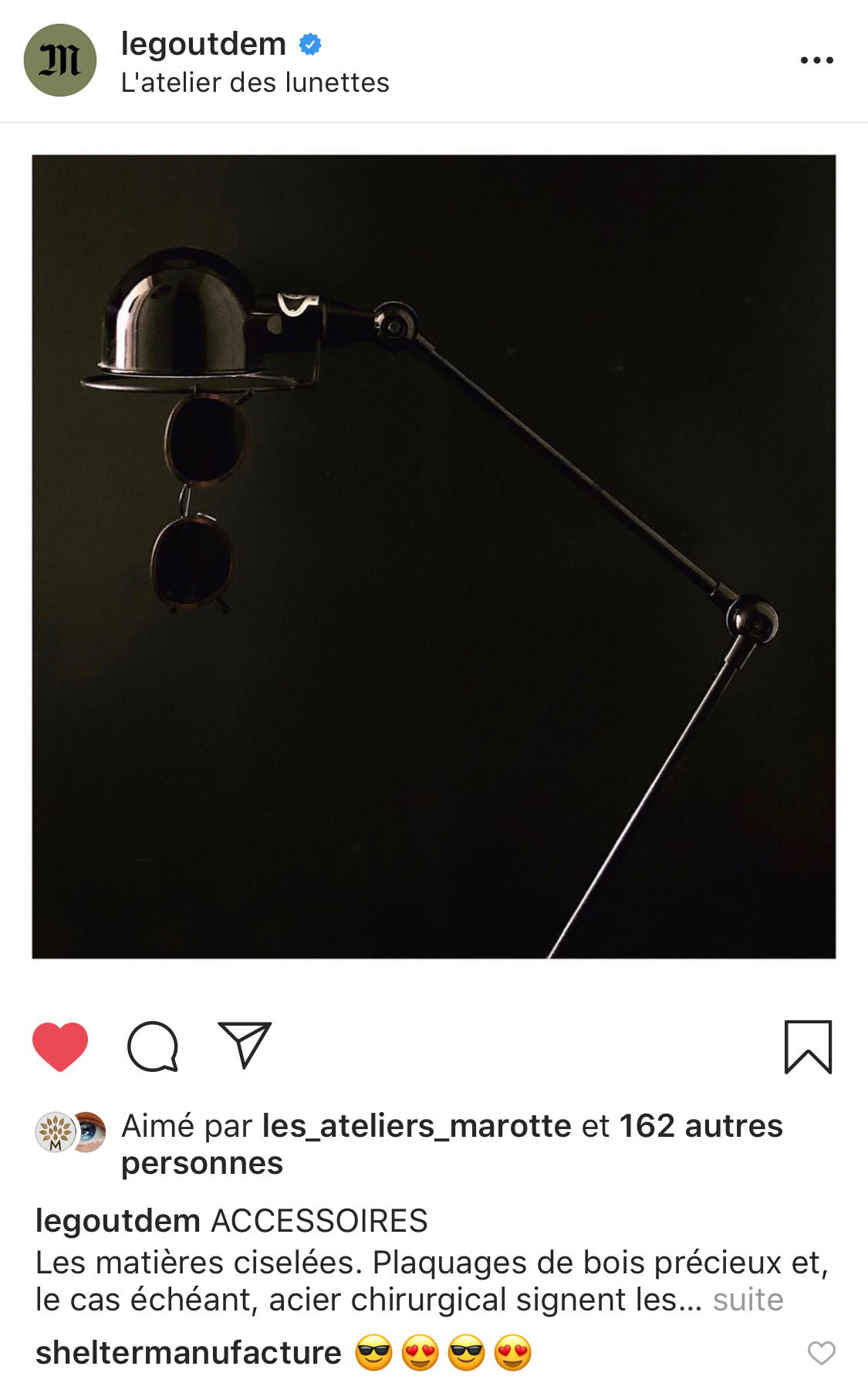Image resolution: width=868 pixels, height=1383 pixels.
Task: Open legoutdem profile picture
Action: pyautogui.click(x=60, y=60)
